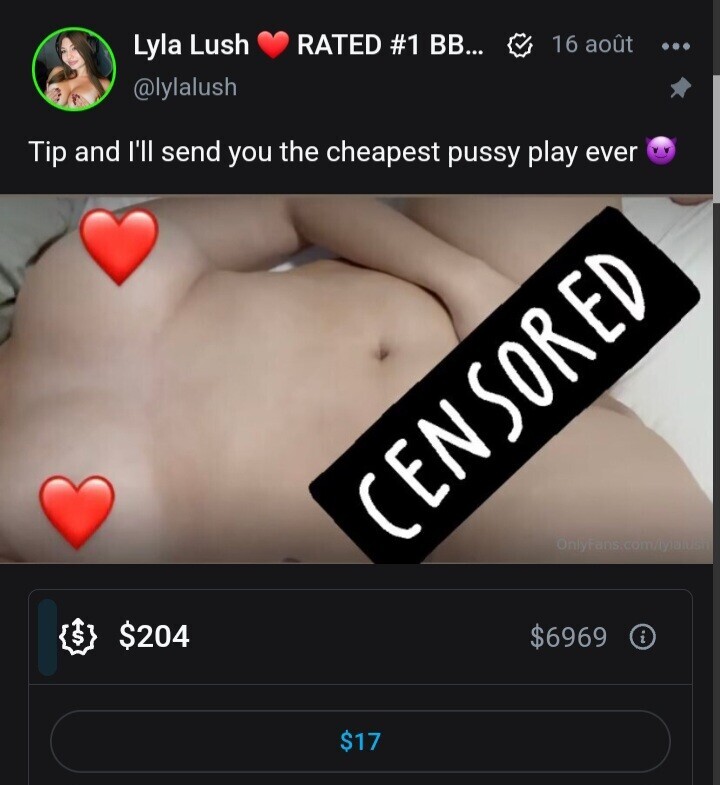Open the three-dot post options menu
Viewport: 720px width, 785px height.
[x=677, y=46]
